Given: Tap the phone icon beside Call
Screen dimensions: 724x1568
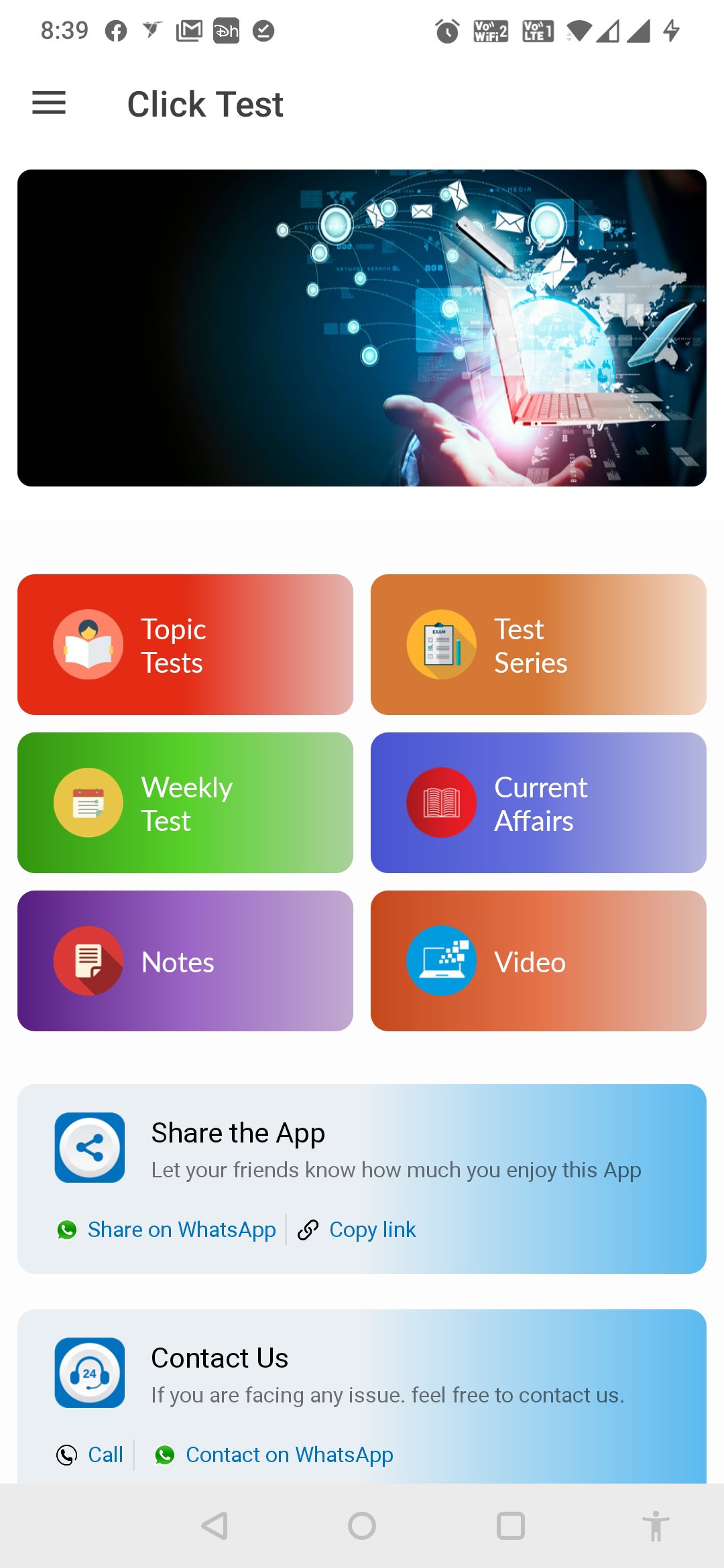Looking at the screenshot, I should pos(67,1455).
